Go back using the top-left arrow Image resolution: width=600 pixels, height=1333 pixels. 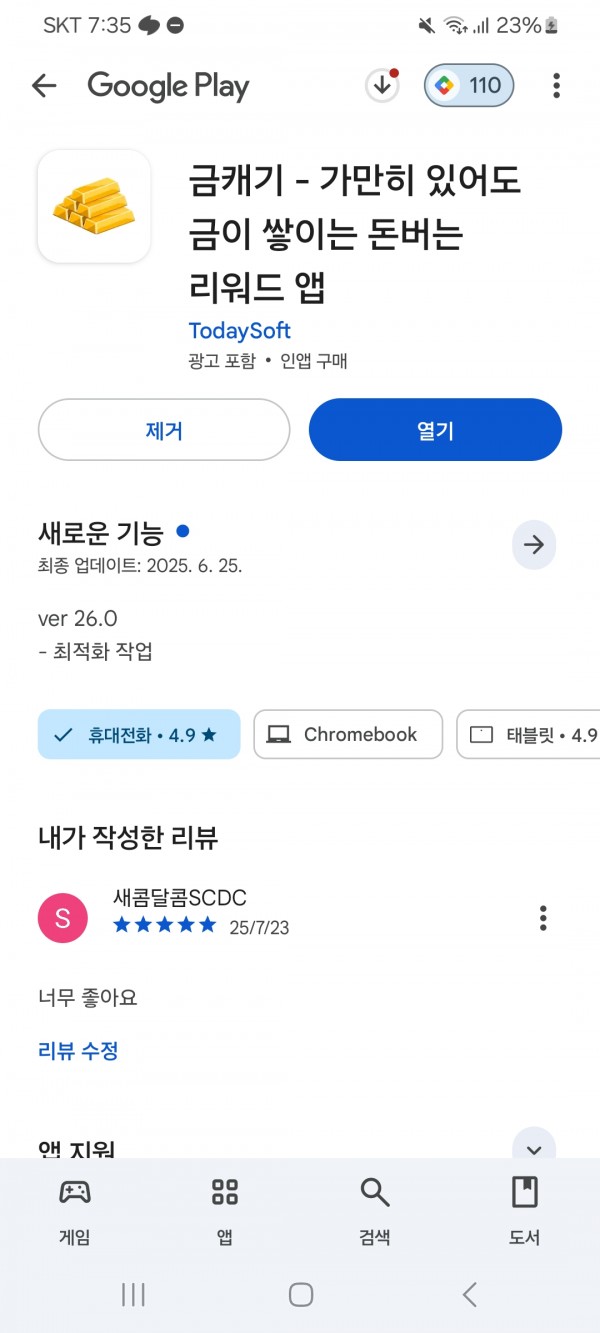pos(44,86)
